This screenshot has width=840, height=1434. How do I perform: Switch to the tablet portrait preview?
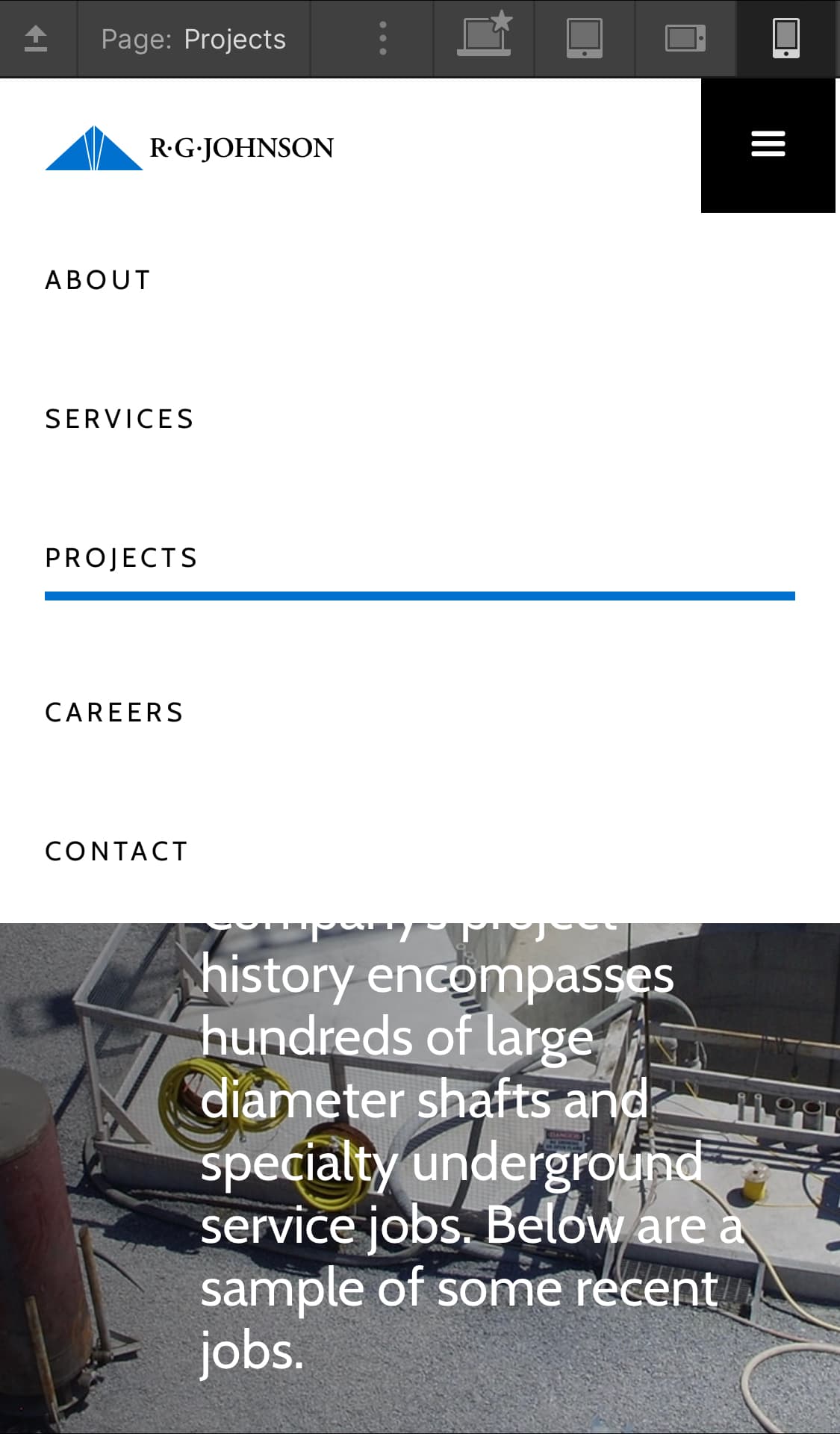point(585,39)
